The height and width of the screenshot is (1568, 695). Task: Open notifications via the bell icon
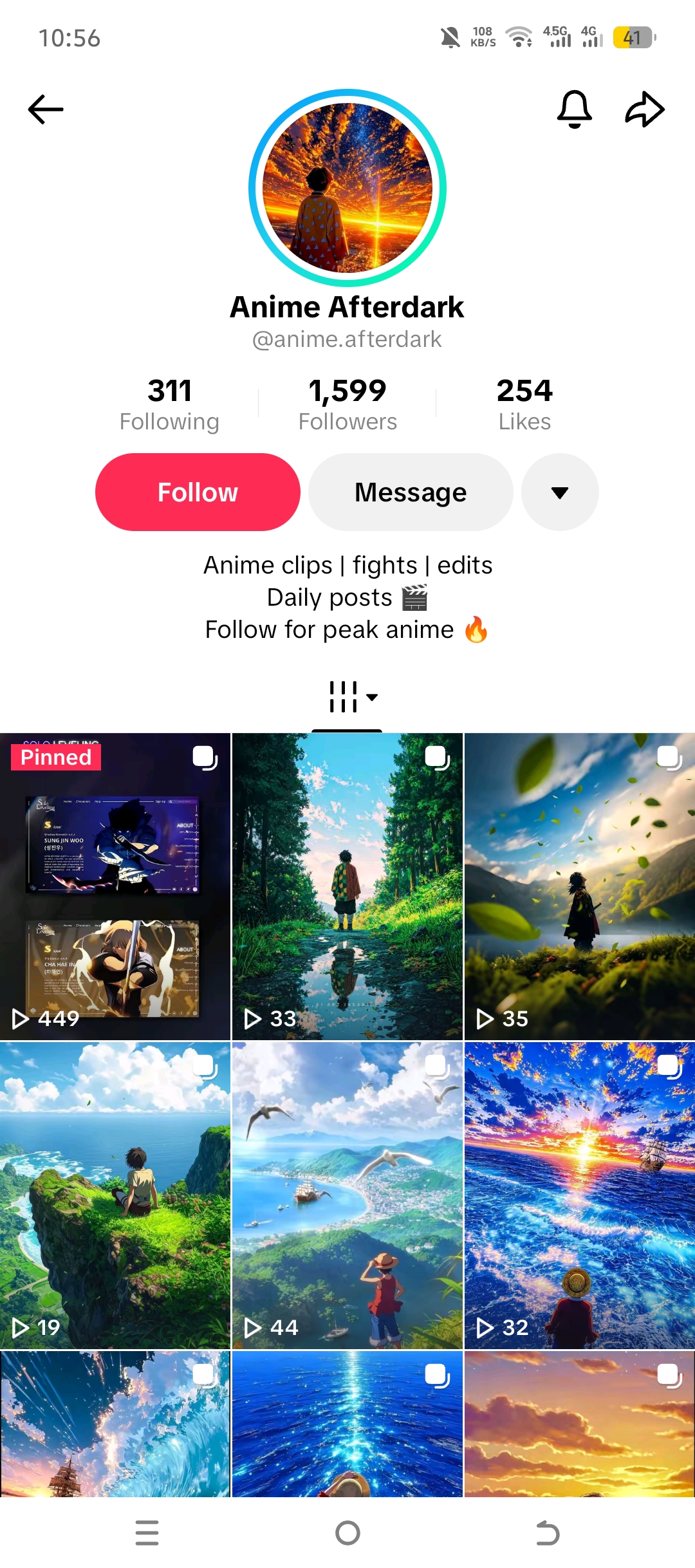[575, 109]
